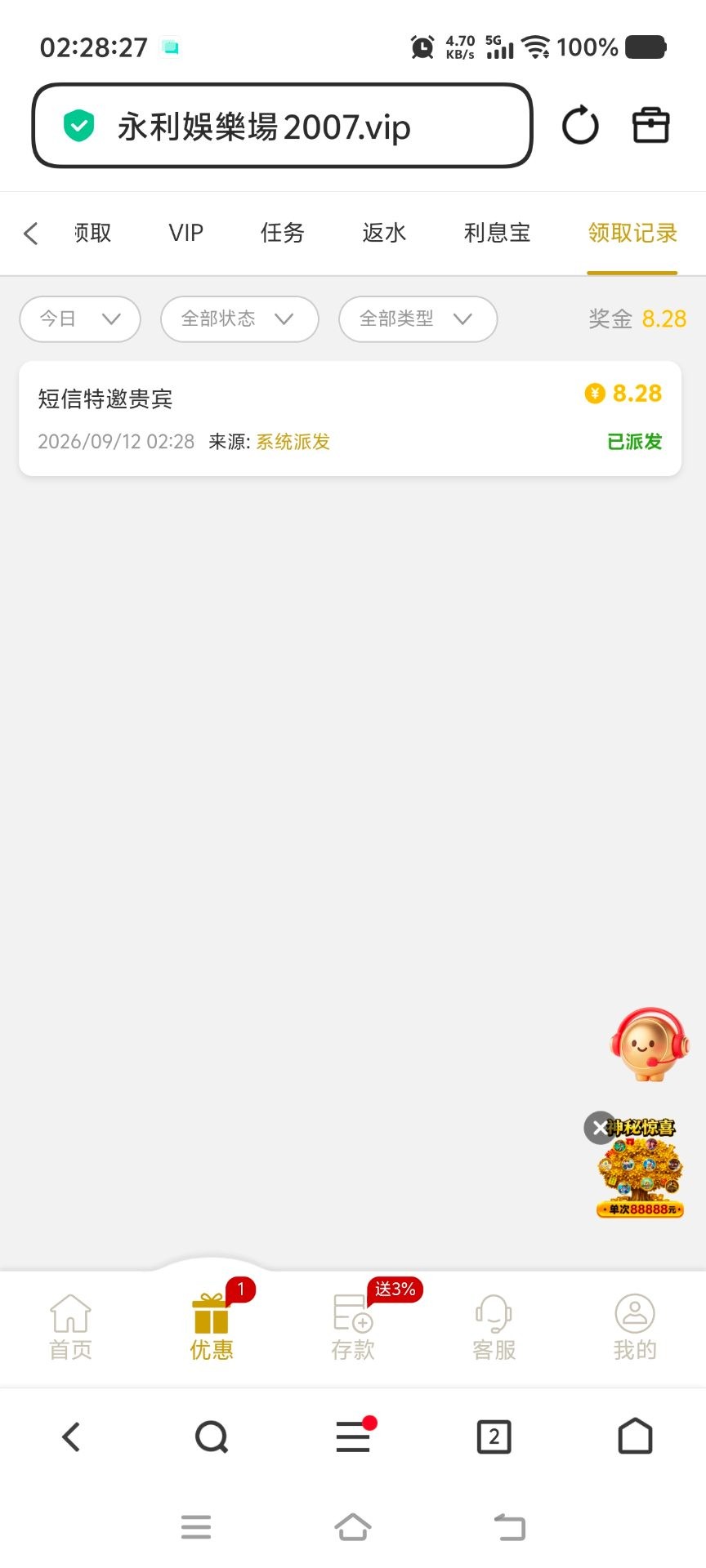Screen dimensions: 706x1568
Task: Open the 短信特邀贵宾 record card
Action: click(x=350, y=418)
